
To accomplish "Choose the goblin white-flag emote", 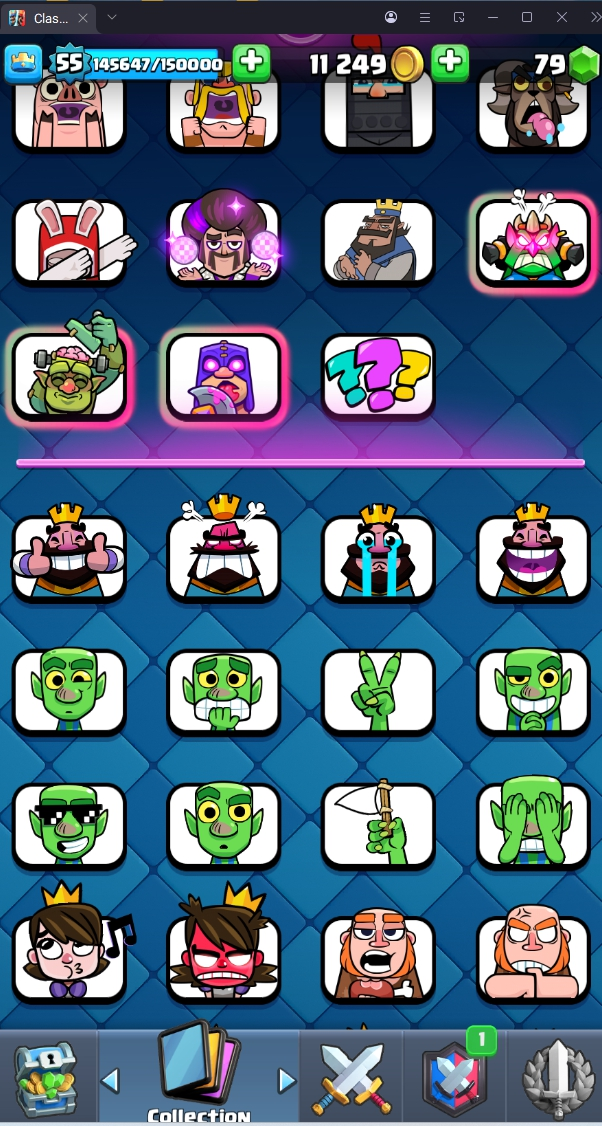I will click(378, 824).
